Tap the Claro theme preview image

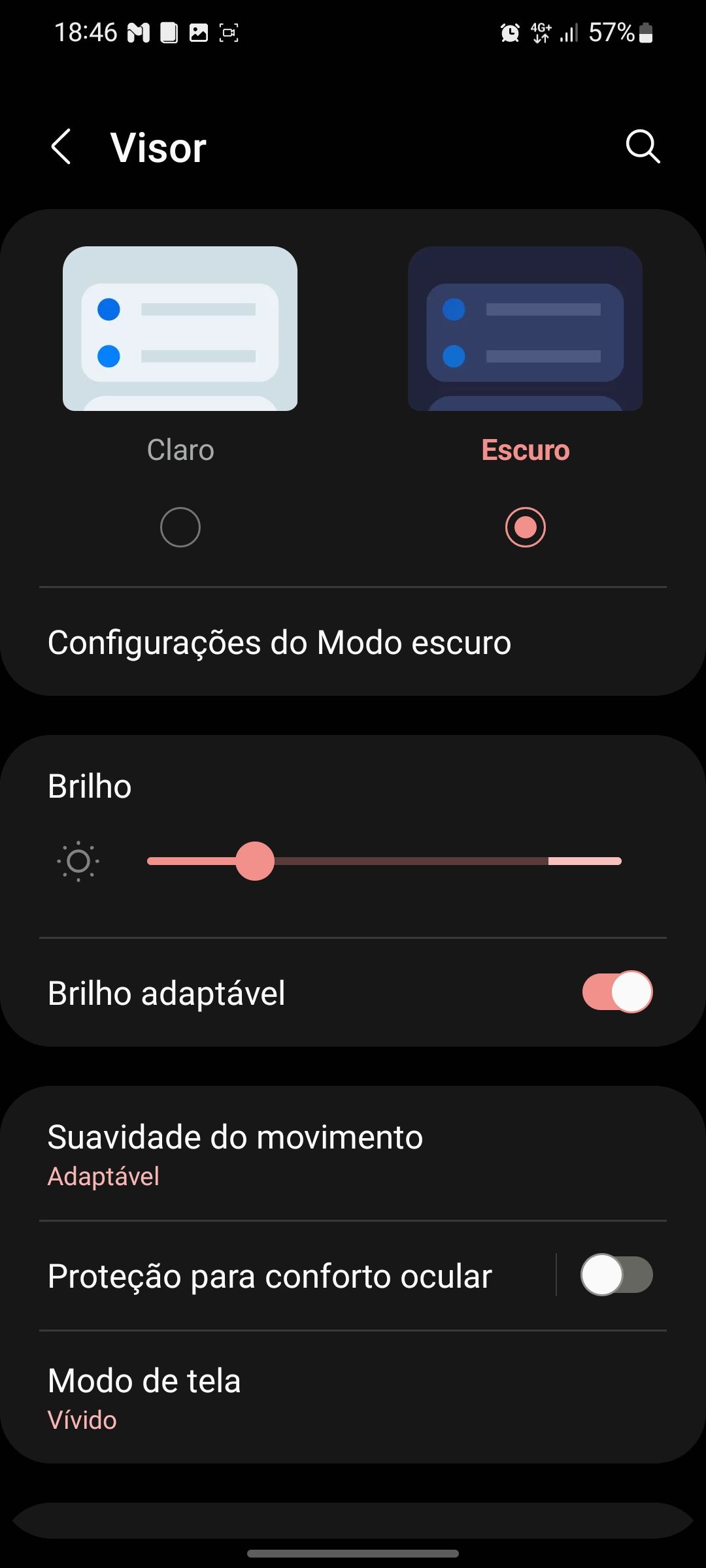tap(180, 329)
